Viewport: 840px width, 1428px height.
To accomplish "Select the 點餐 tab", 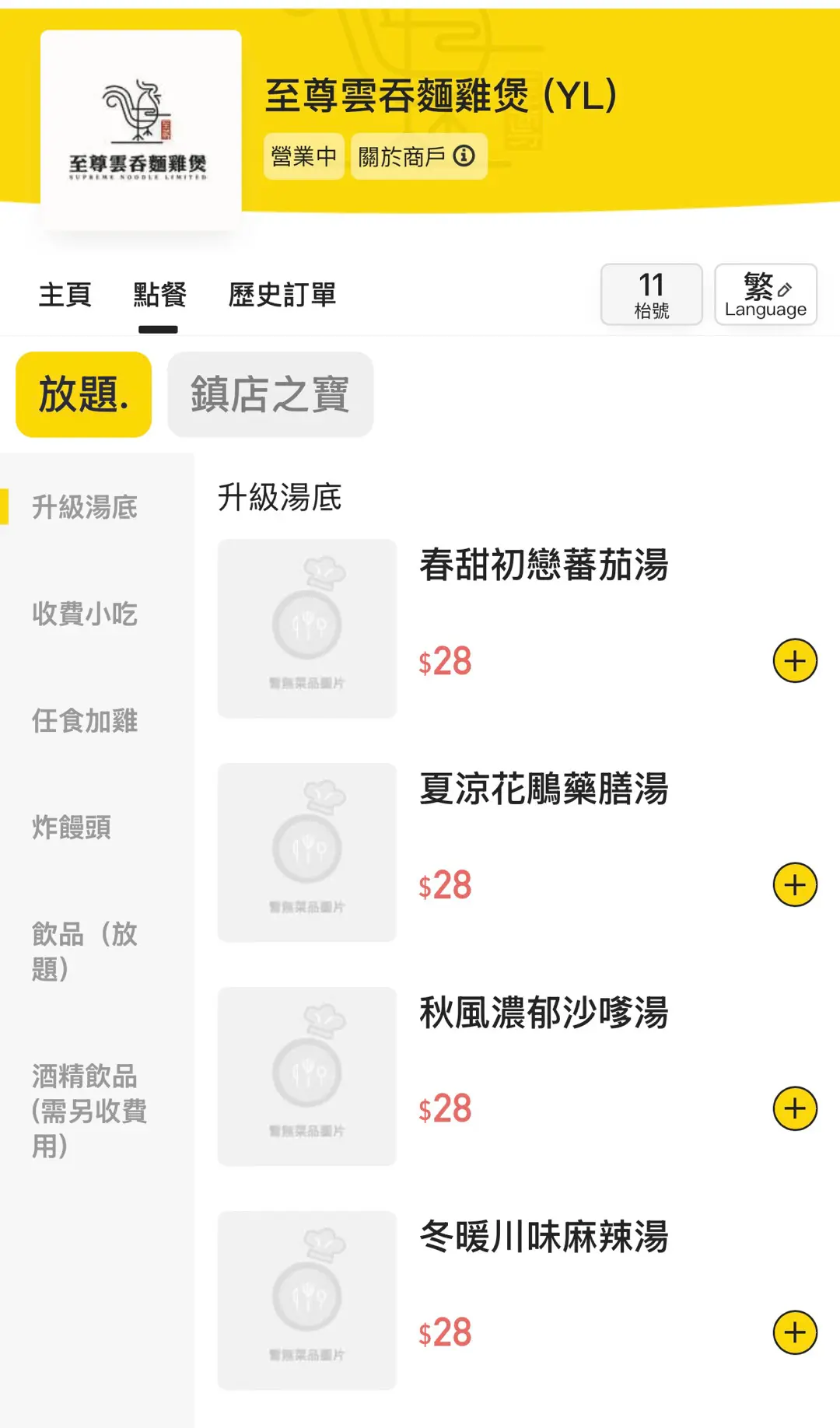I will point(159,295).
